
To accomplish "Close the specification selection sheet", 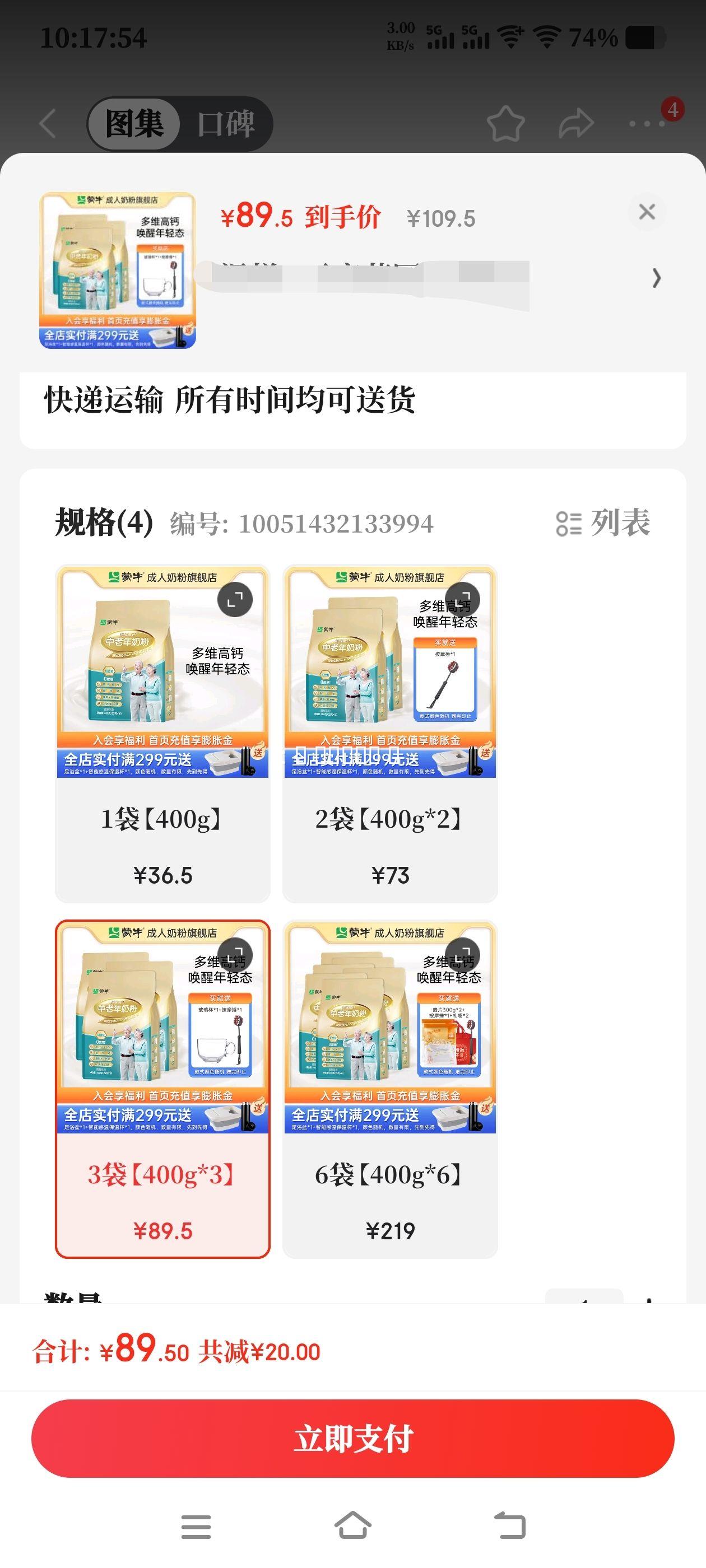I will click(x=646, y=212).
